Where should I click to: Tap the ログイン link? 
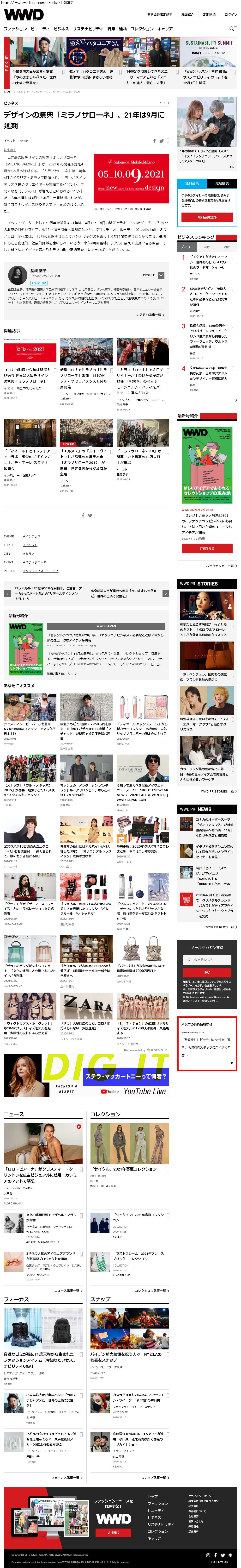point(231,14)
